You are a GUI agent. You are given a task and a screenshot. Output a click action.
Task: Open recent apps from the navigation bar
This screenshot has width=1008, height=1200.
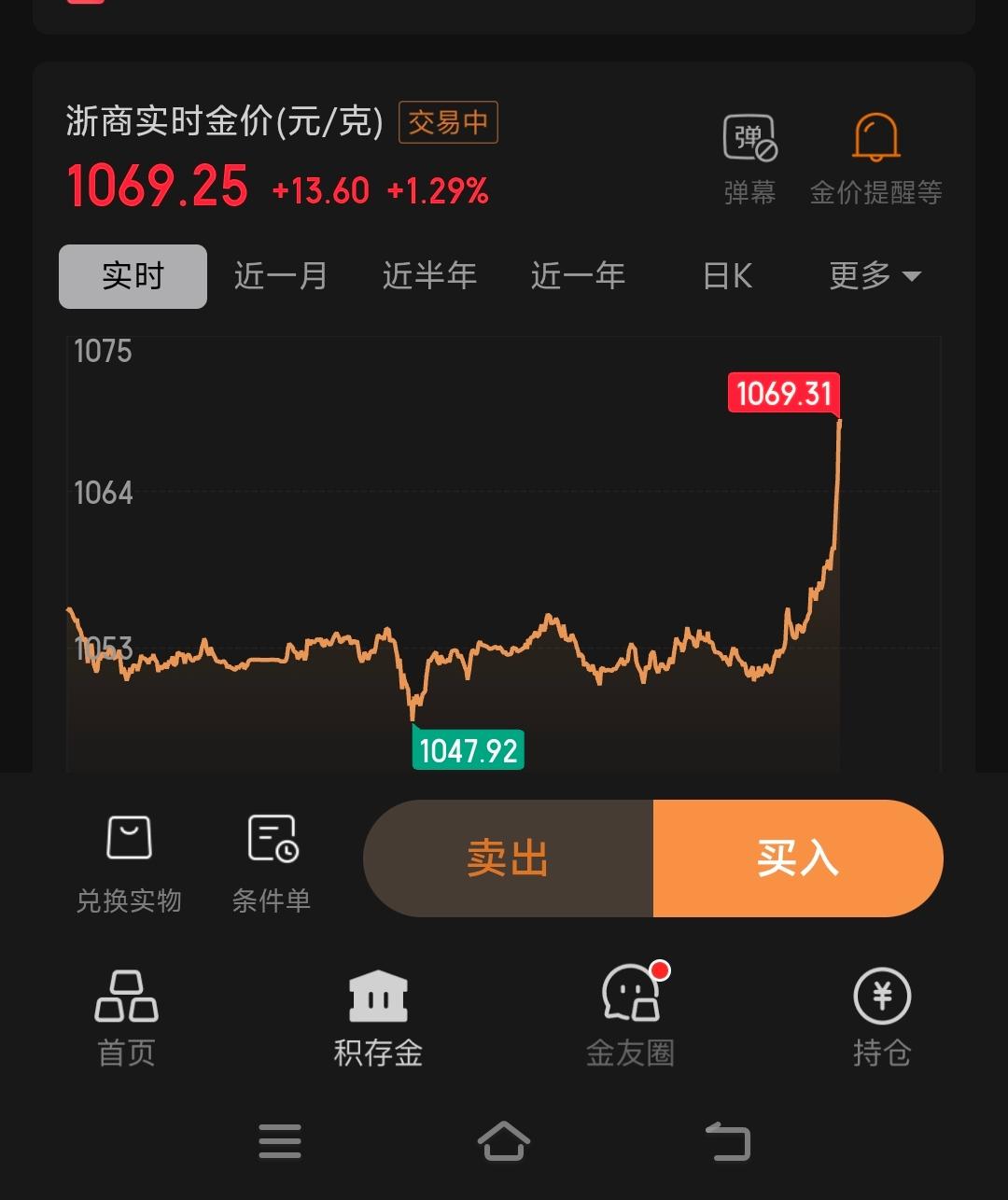click(280, 1141)
